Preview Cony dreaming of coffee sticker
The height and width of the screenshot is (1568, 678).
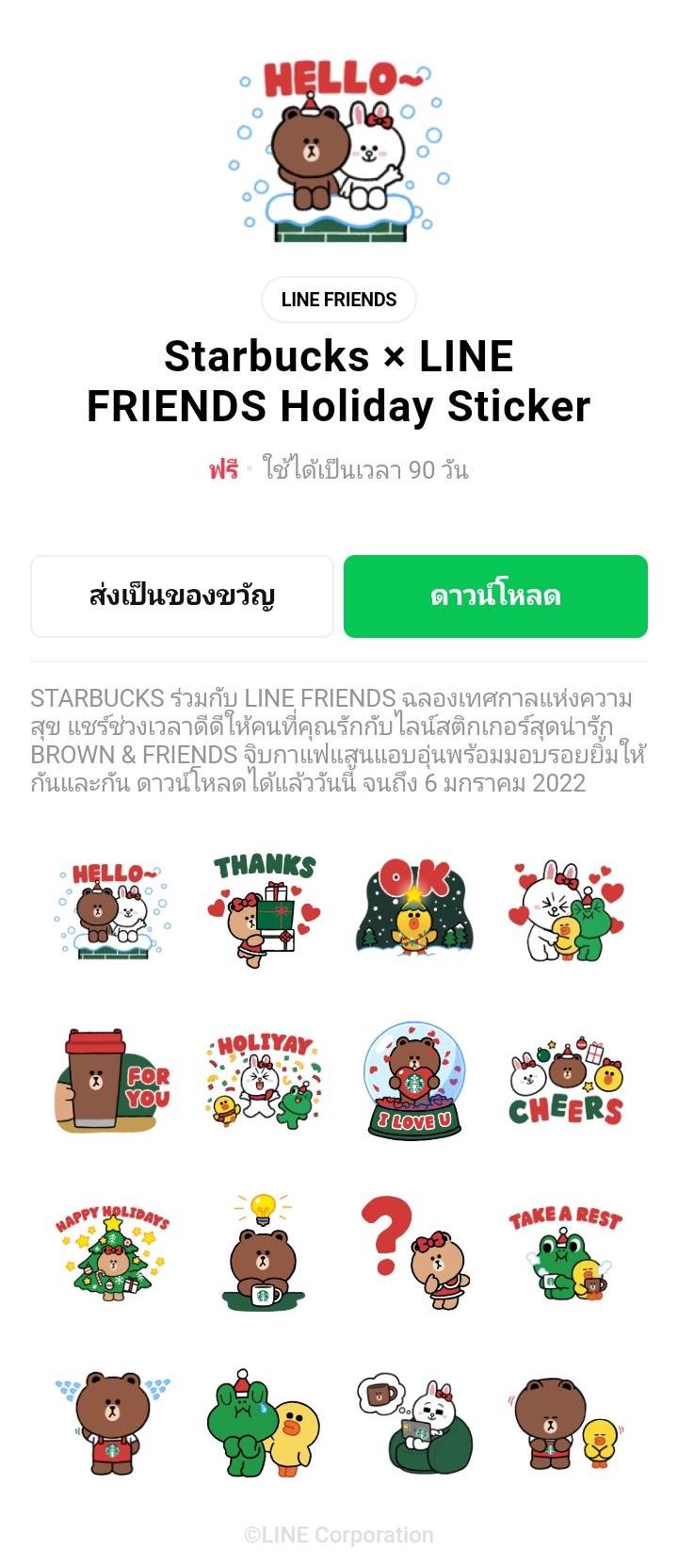(414, 1423)
